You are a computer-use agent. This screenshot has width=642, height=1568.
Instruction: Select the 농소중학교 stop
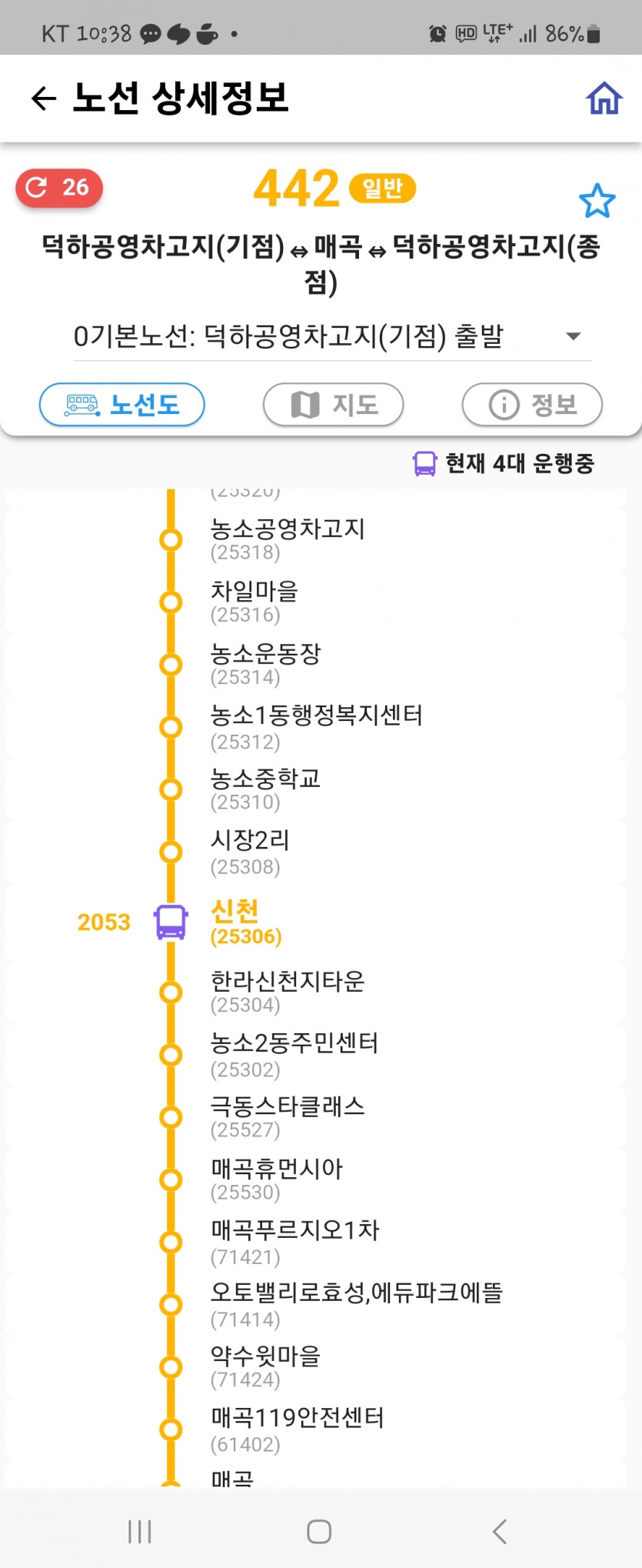(265, 789)
